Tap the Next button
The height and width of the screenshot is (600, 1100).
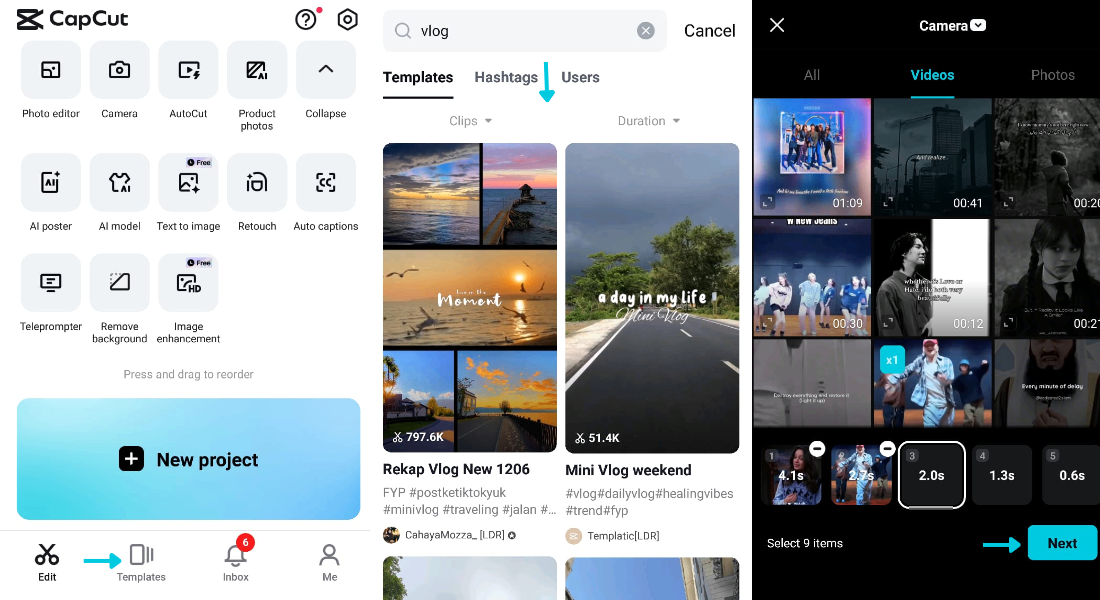[x=1062, y=543]
